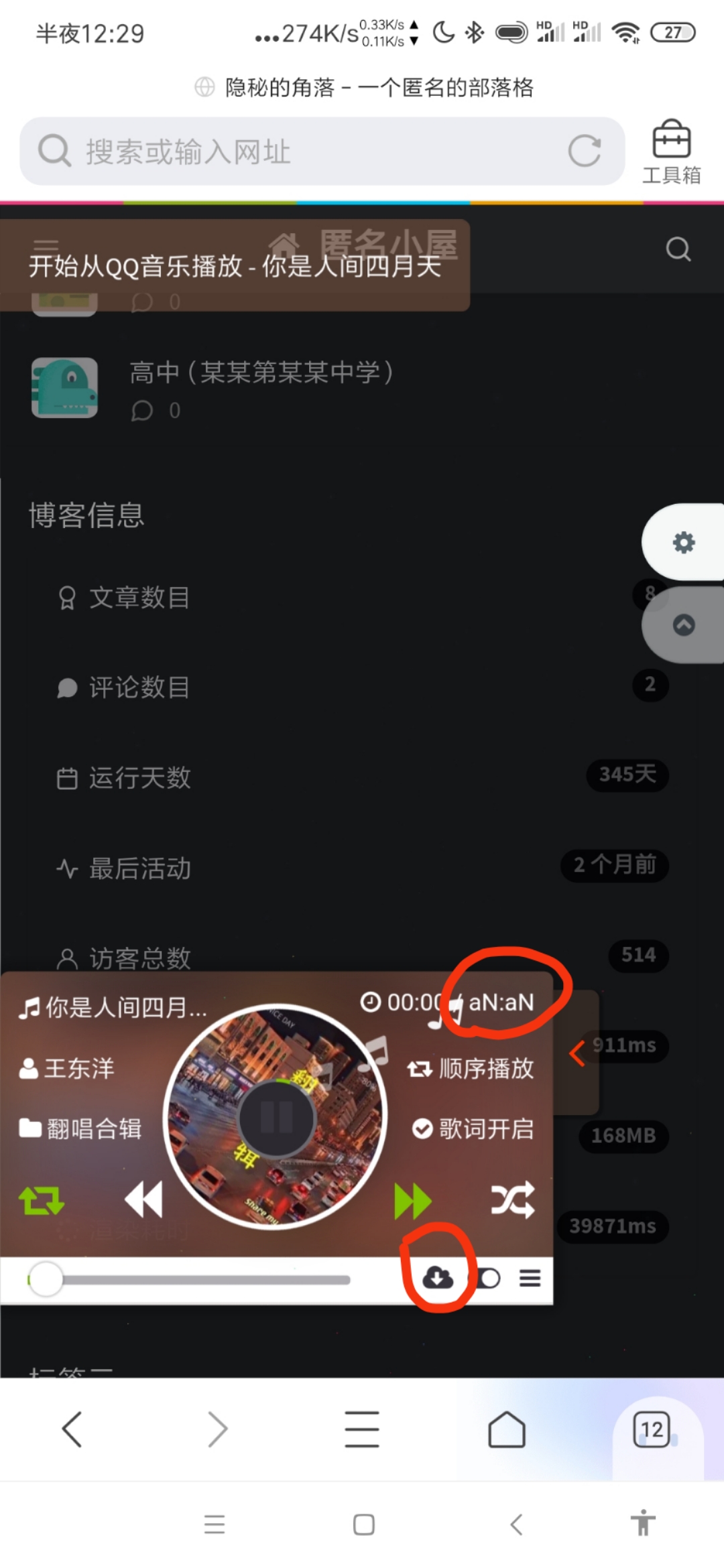The height and width of the screenshot is (1568, 724).
Task: Open the settings gear floating button
Action: (x=683, y=542)
